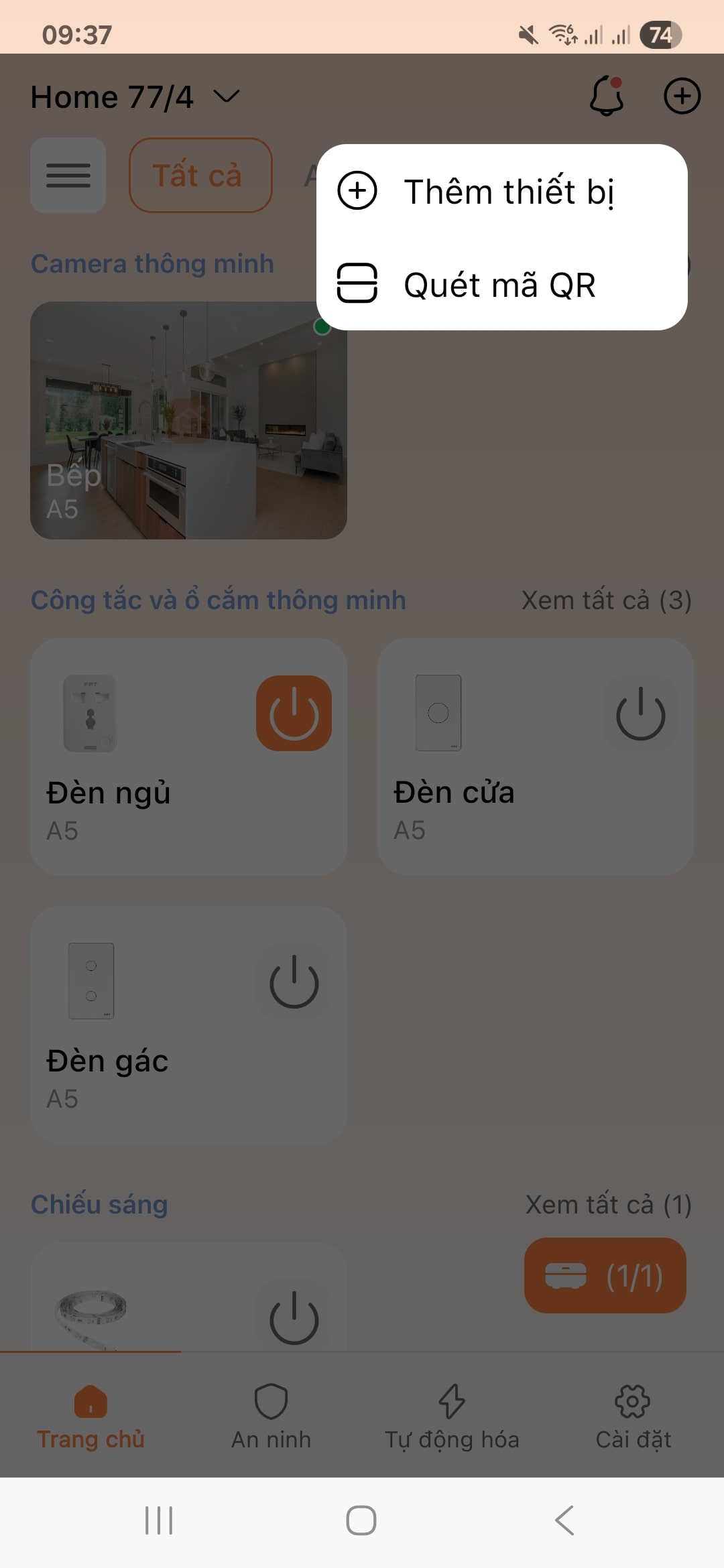Tap the system back button
The image size is (724, 1568).
pos(564,1520)
